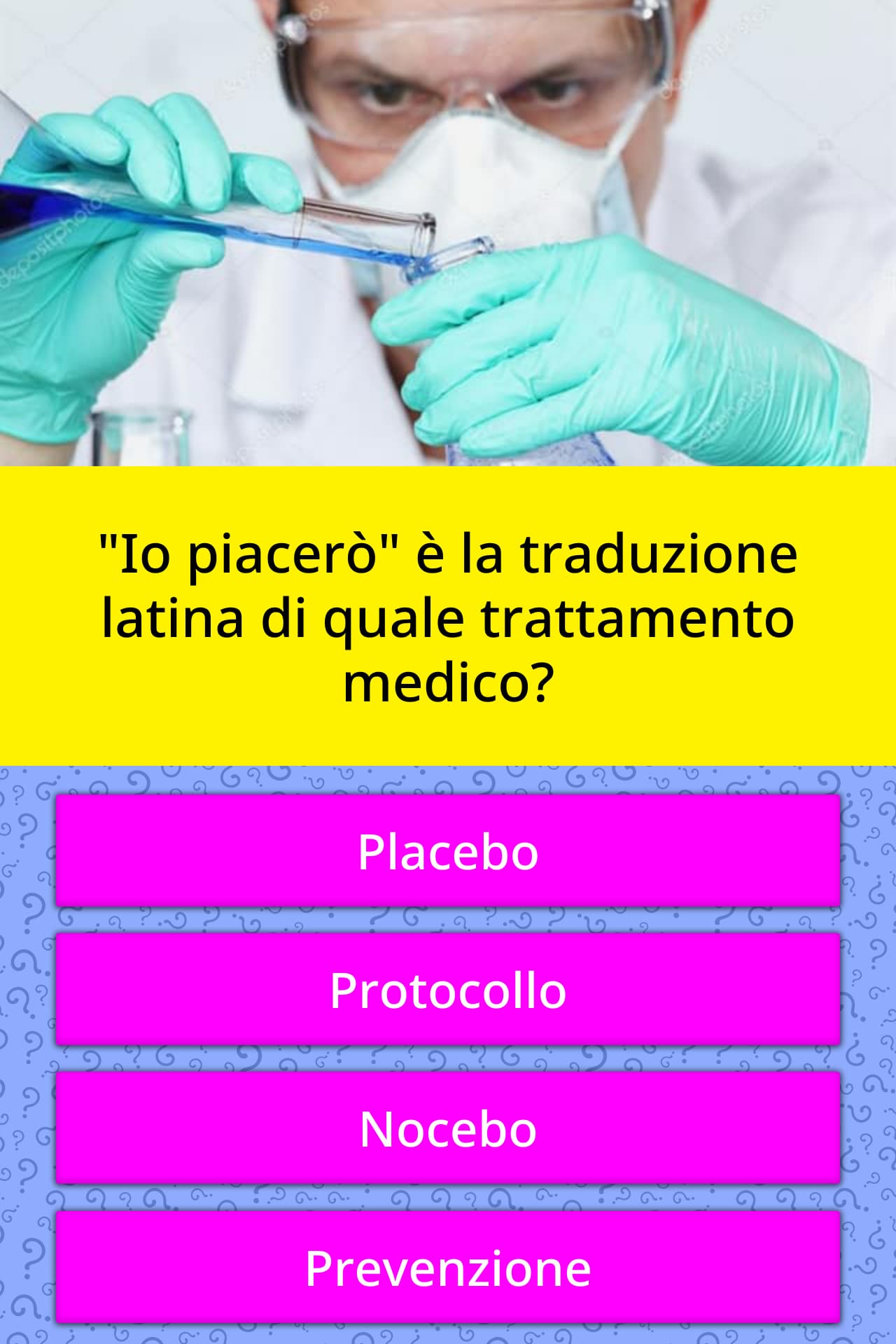Select the Placebo answer
This screenshot has height=1344, width=896.
click(x=448, y=851)
